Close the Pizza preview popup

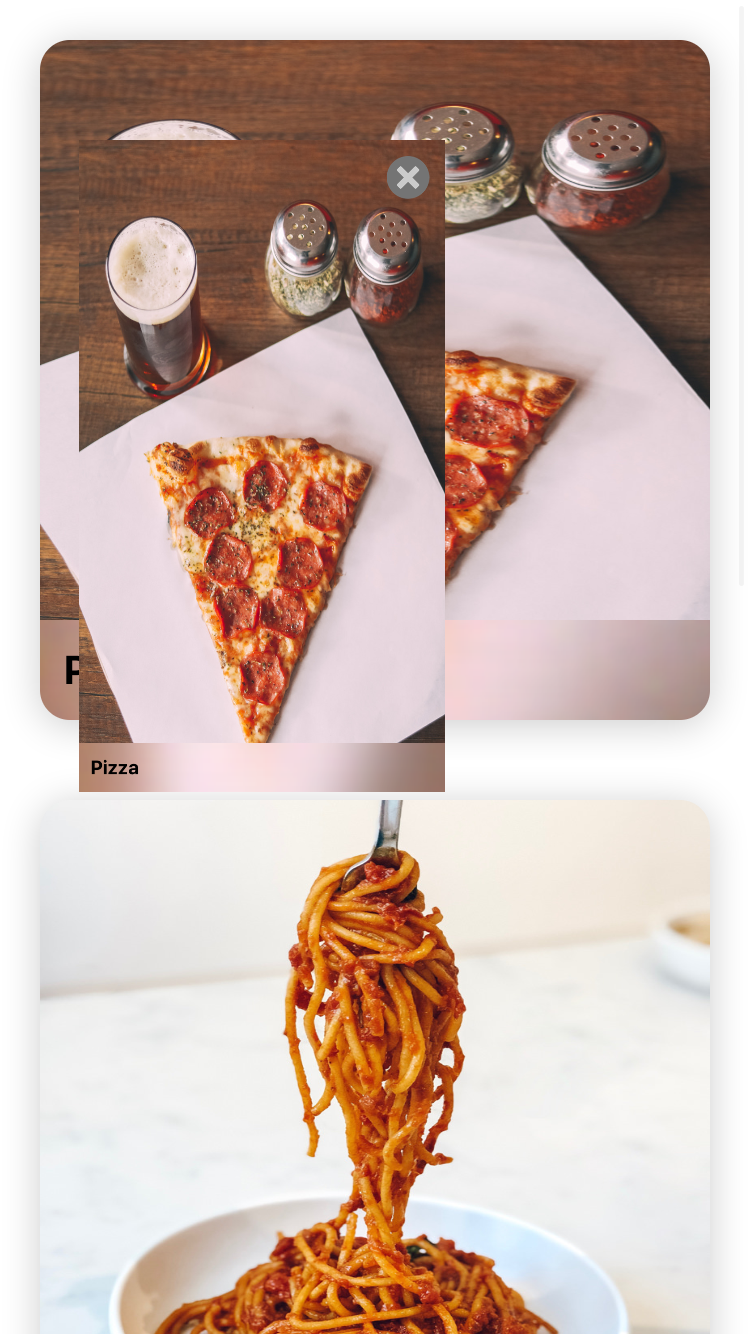(x=408, y=178)
